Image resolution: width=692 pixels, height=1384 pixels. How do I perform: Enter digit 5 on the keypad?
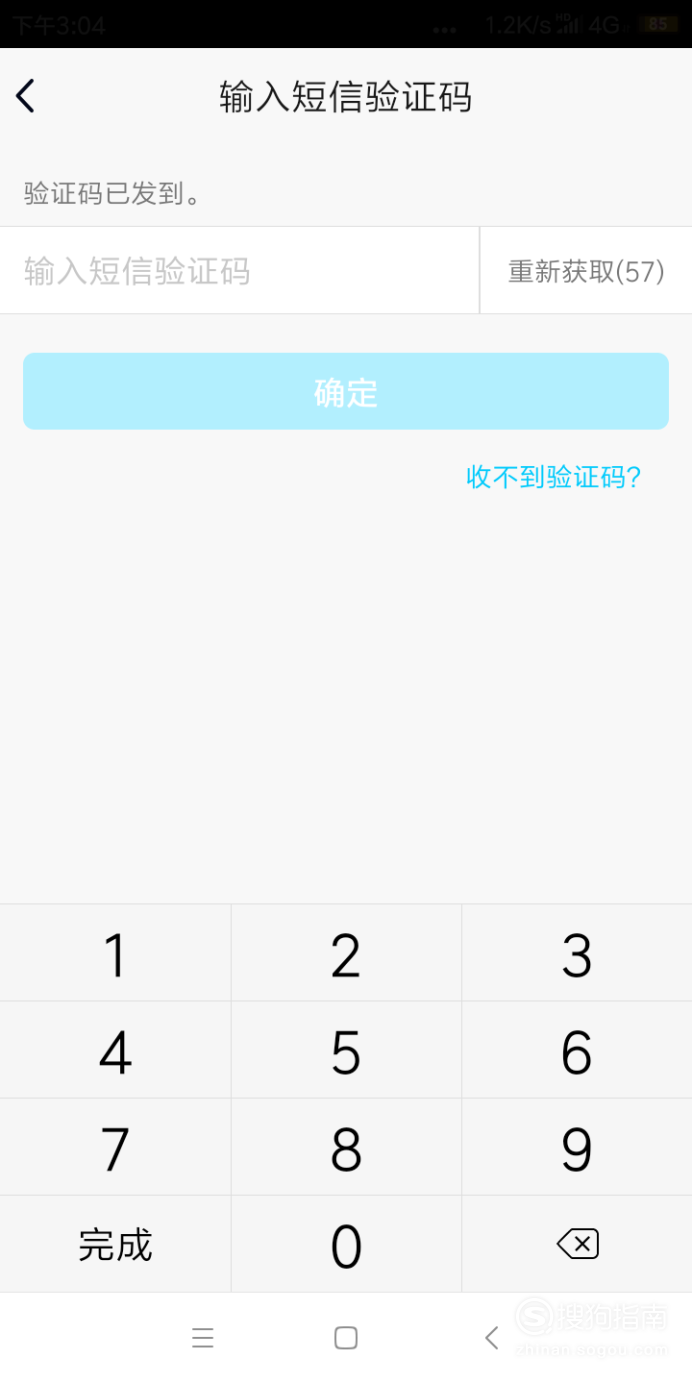point(346,1051)
